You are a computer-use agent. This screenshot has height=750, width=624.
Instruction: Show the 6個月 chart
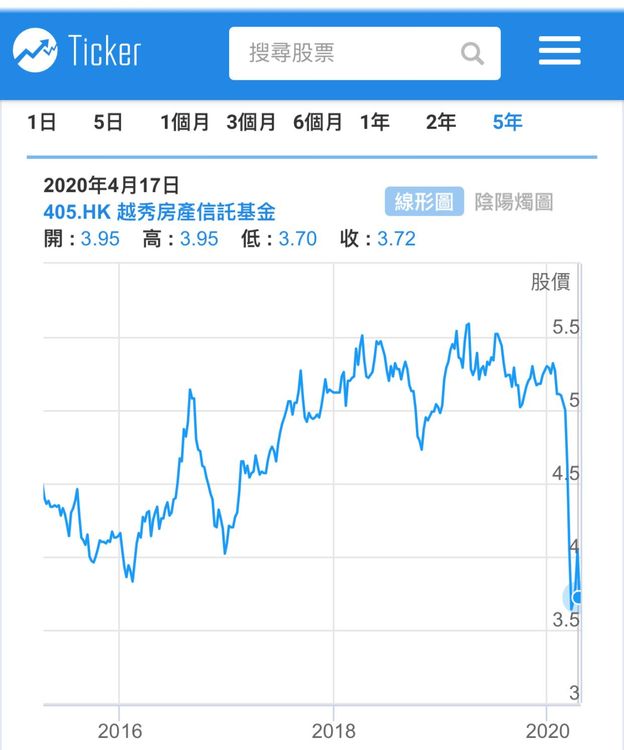(317, 122)
